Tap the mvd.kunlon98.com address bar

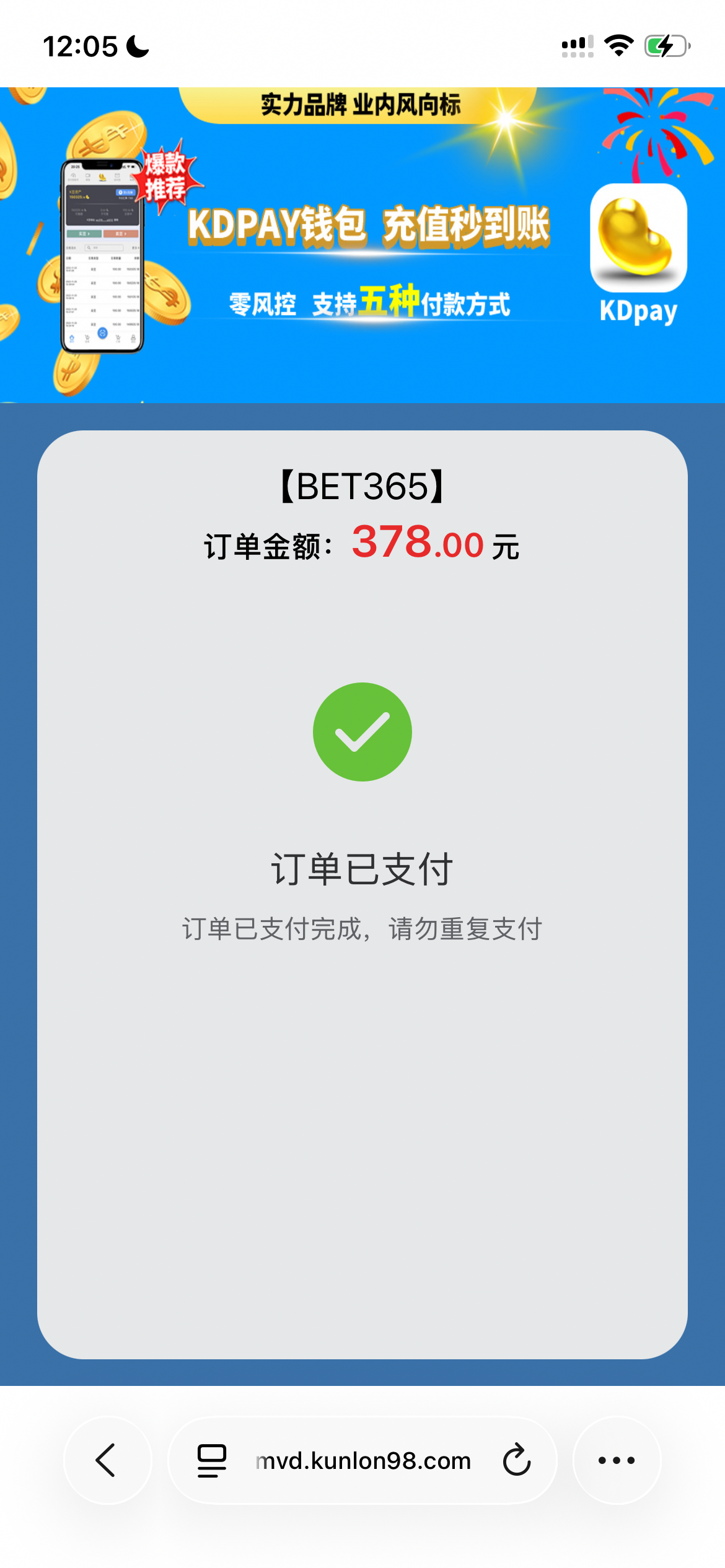point(363,1460)
